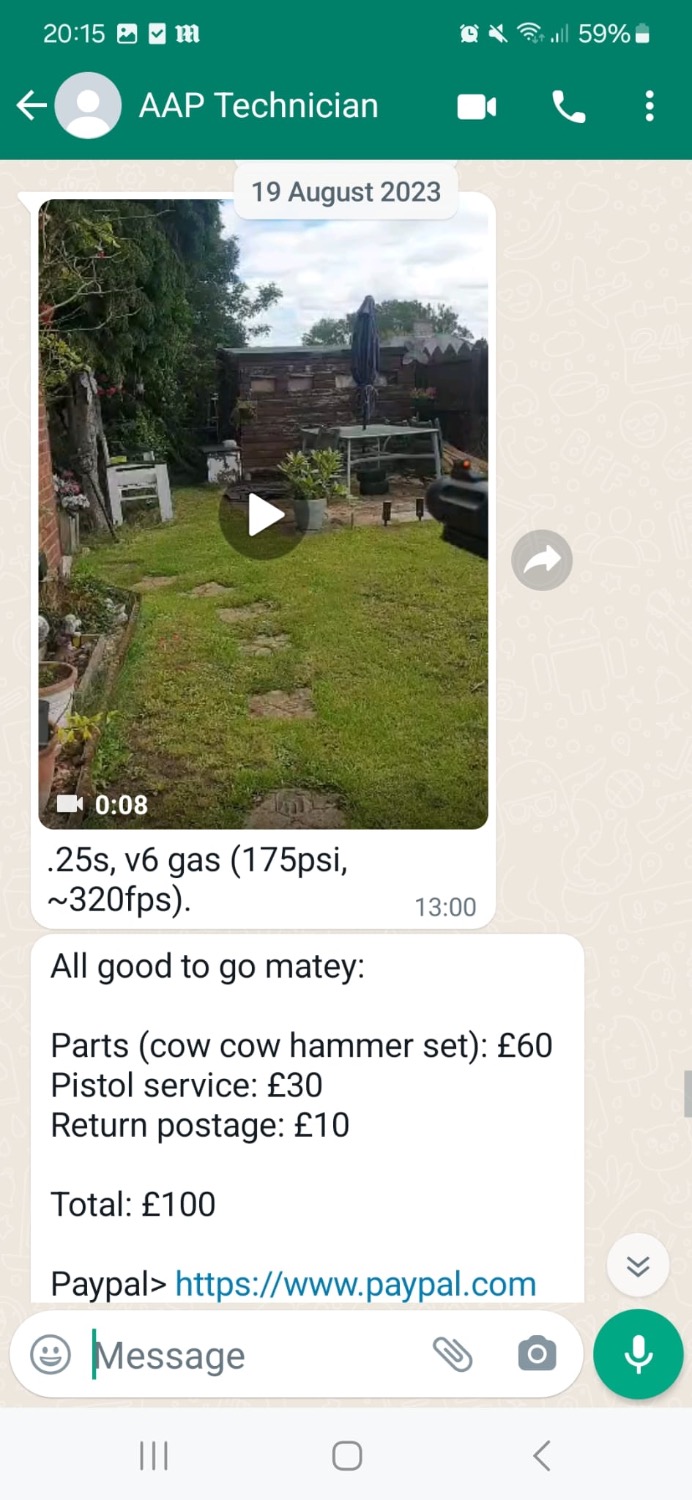Image resolution: width=692 pixels, height=1500 pixels.
Task: Record a voice message
Action: pyautogui.click(x=637, y=1355)
